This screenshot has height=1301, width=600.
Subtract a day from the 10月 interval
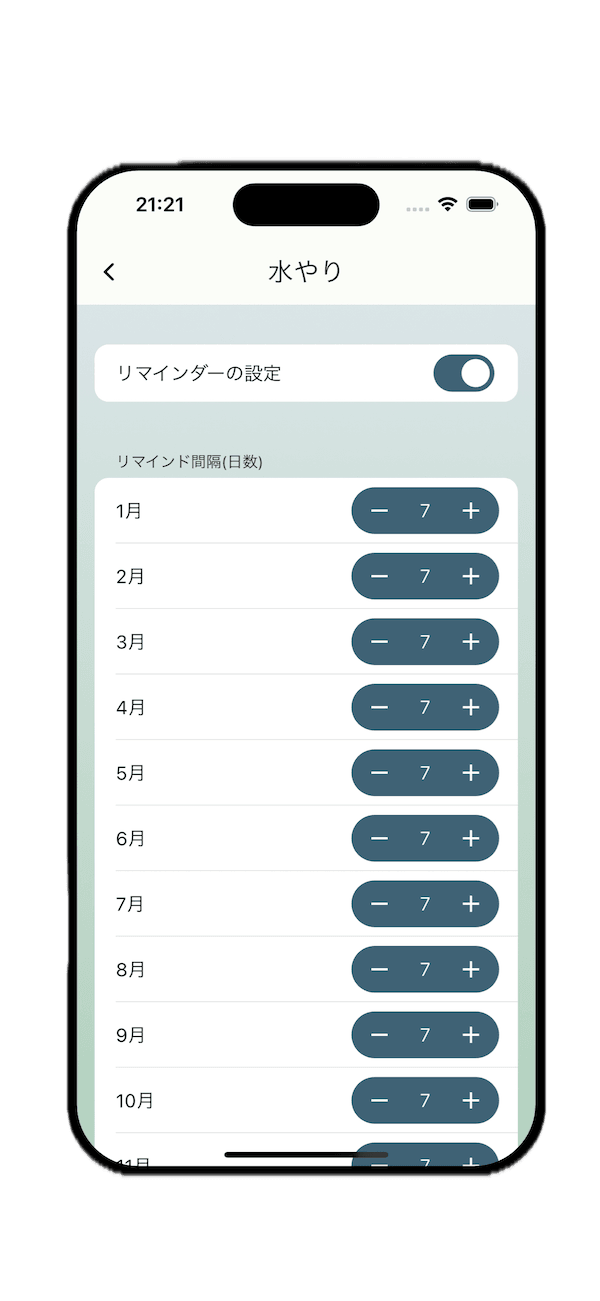pyautogui.click(x=380, y=1100)
